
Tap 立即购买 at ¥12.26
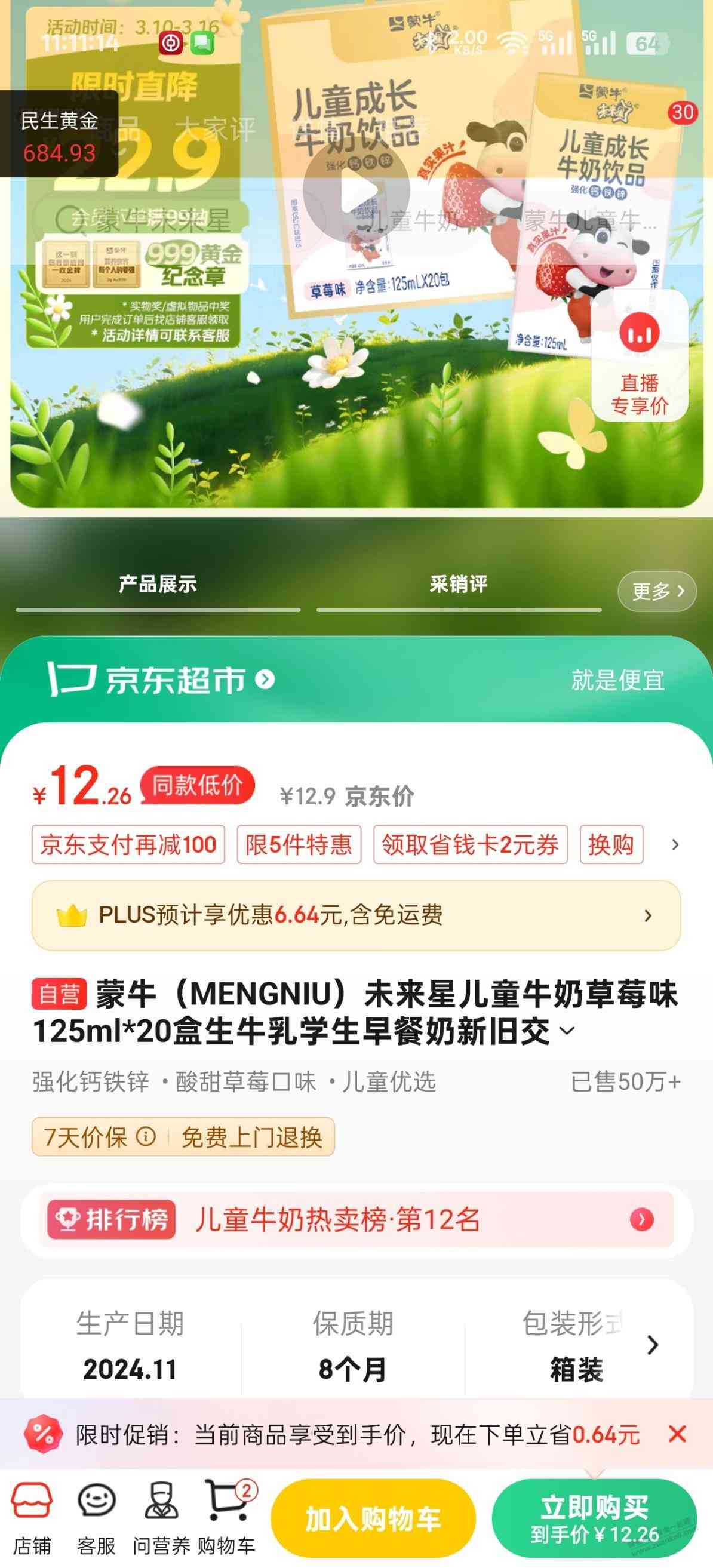[594, 1518]
